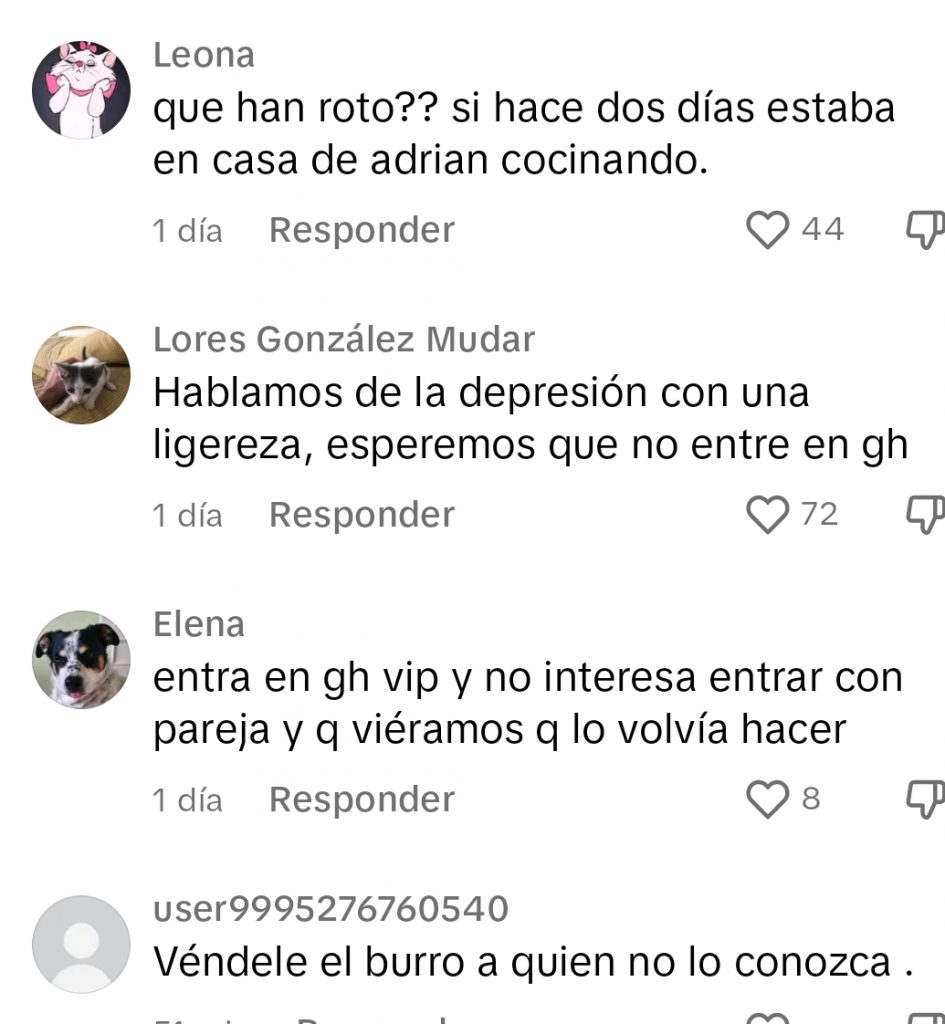Open Lores González Mudar's avatar
Image resolution: width=945 pixels, height=1024 pixels.
click(x=81, y=375)
